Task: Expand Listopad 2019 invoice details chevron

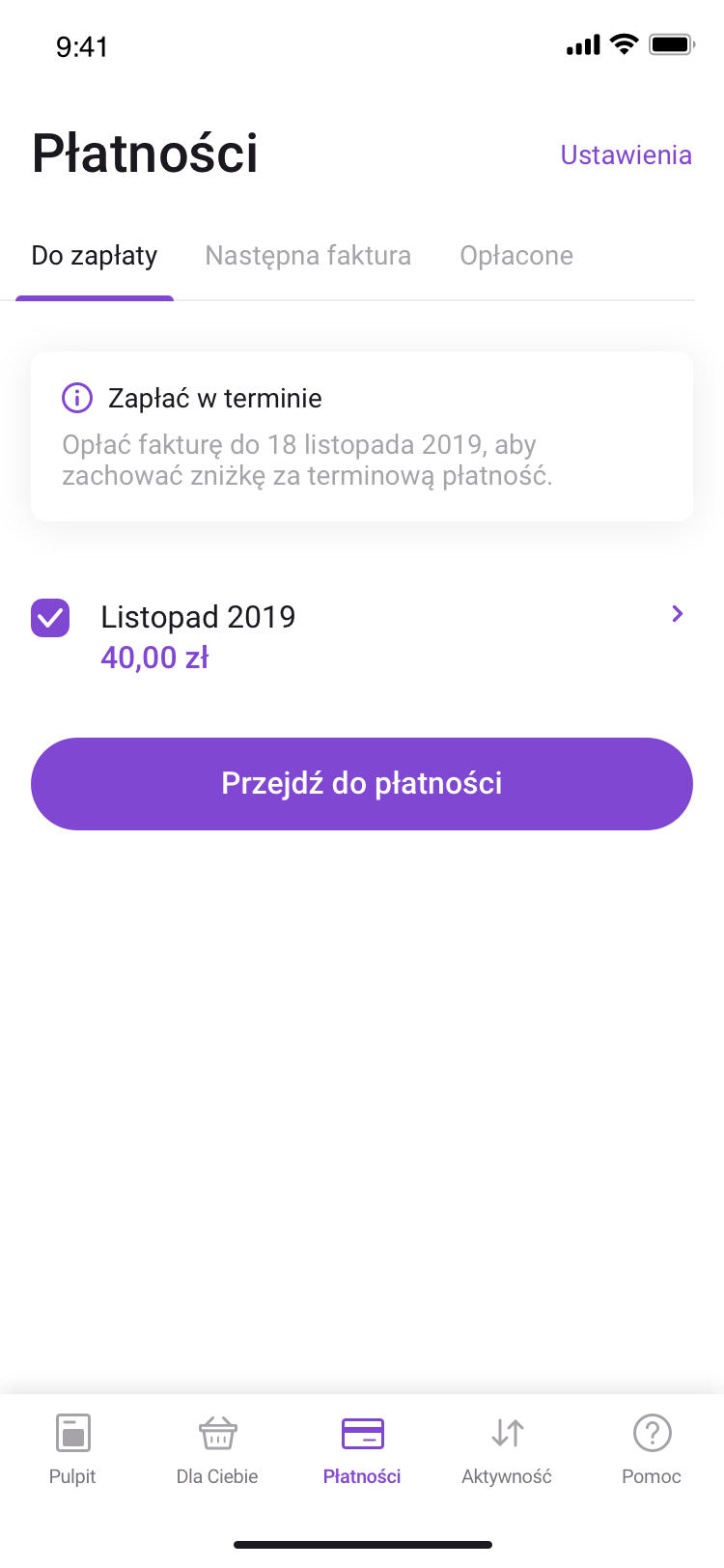Action: click(x=678, y=613)
